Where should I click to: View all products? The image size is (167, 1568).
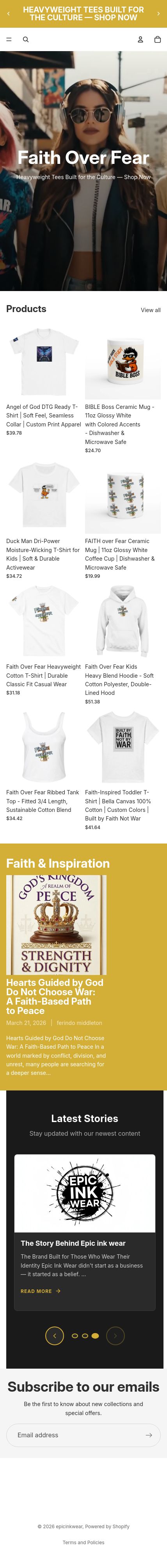tap(151, 310)
